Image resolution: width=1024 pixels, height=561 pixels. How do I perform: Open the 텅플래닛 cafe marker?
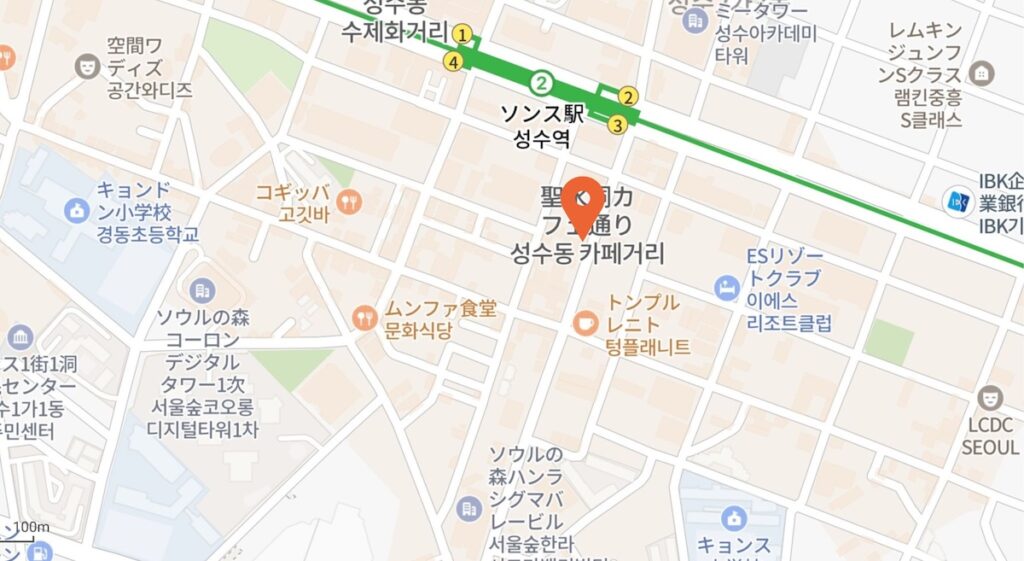pos(584,322)
